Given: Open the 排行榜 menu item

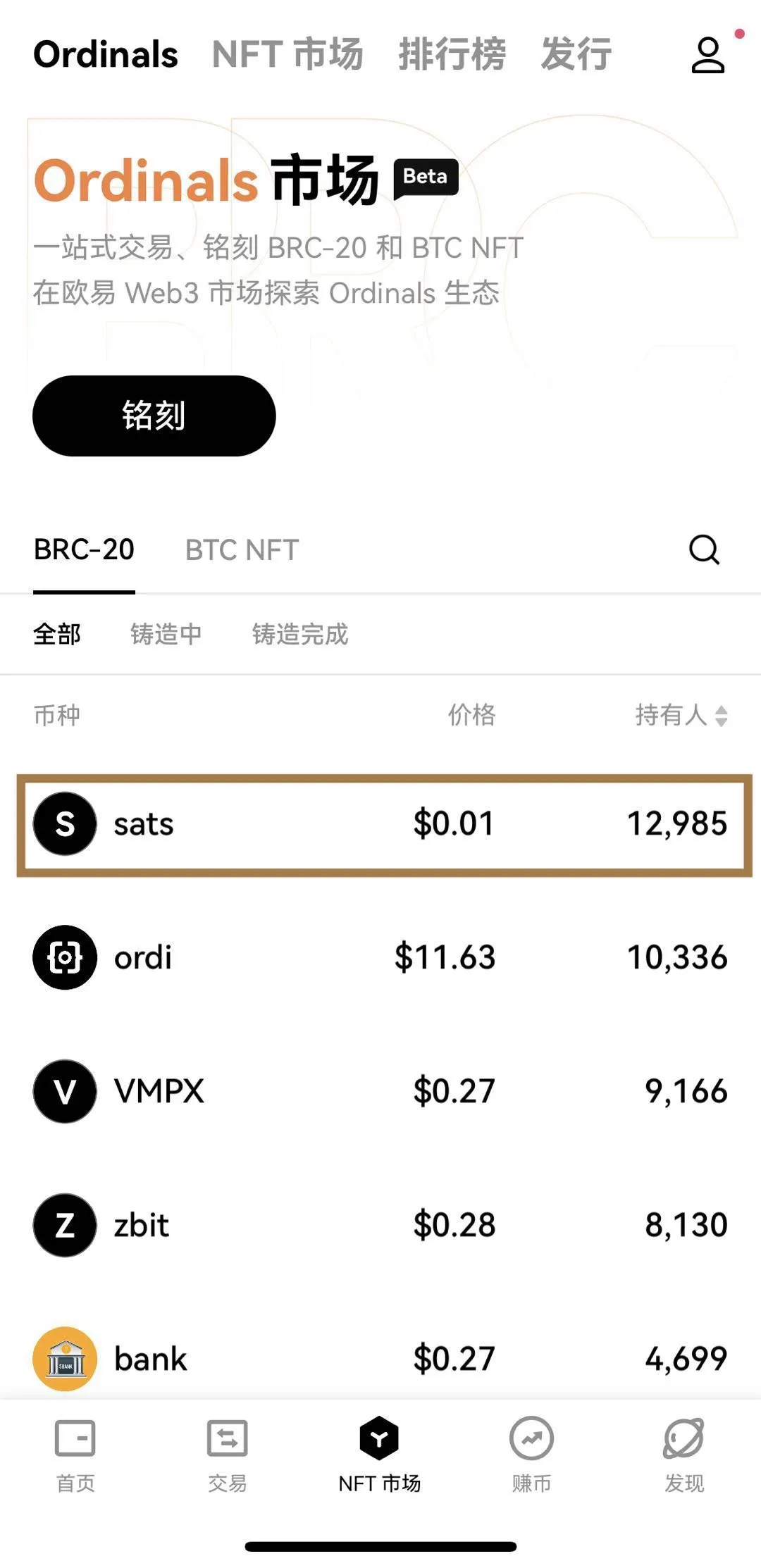Looking at the screenshot, I should [x=453, y=55].
